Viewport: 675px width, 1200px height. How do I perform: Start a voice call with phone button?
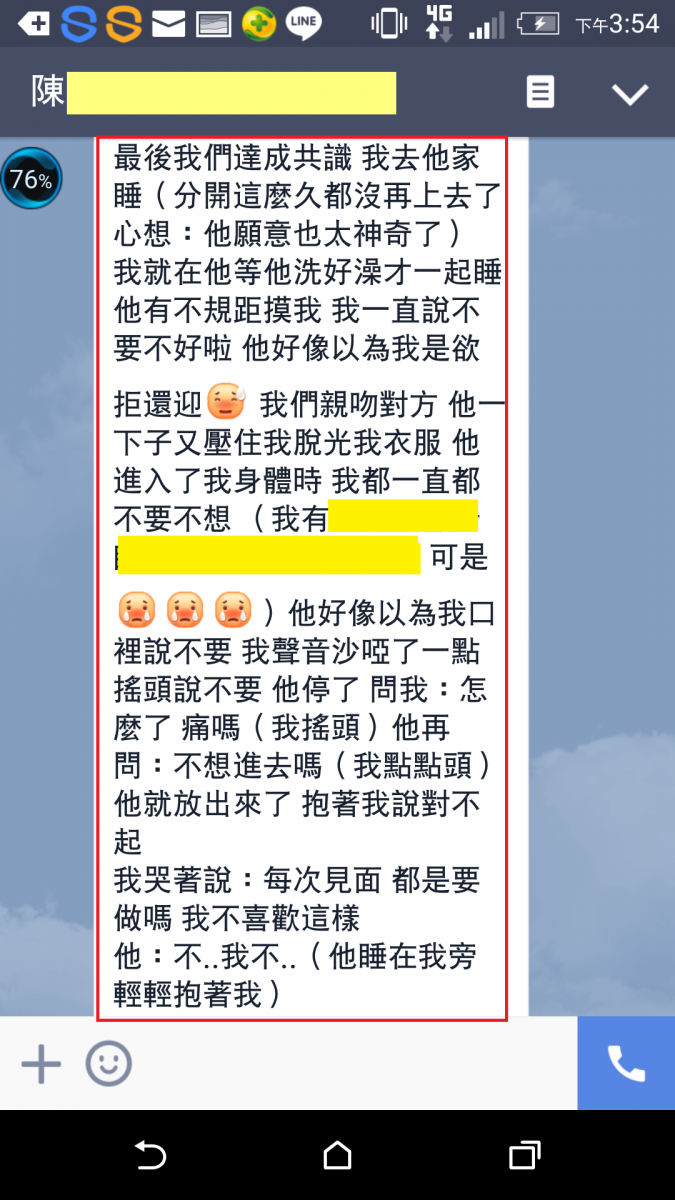pos(626,1064)
